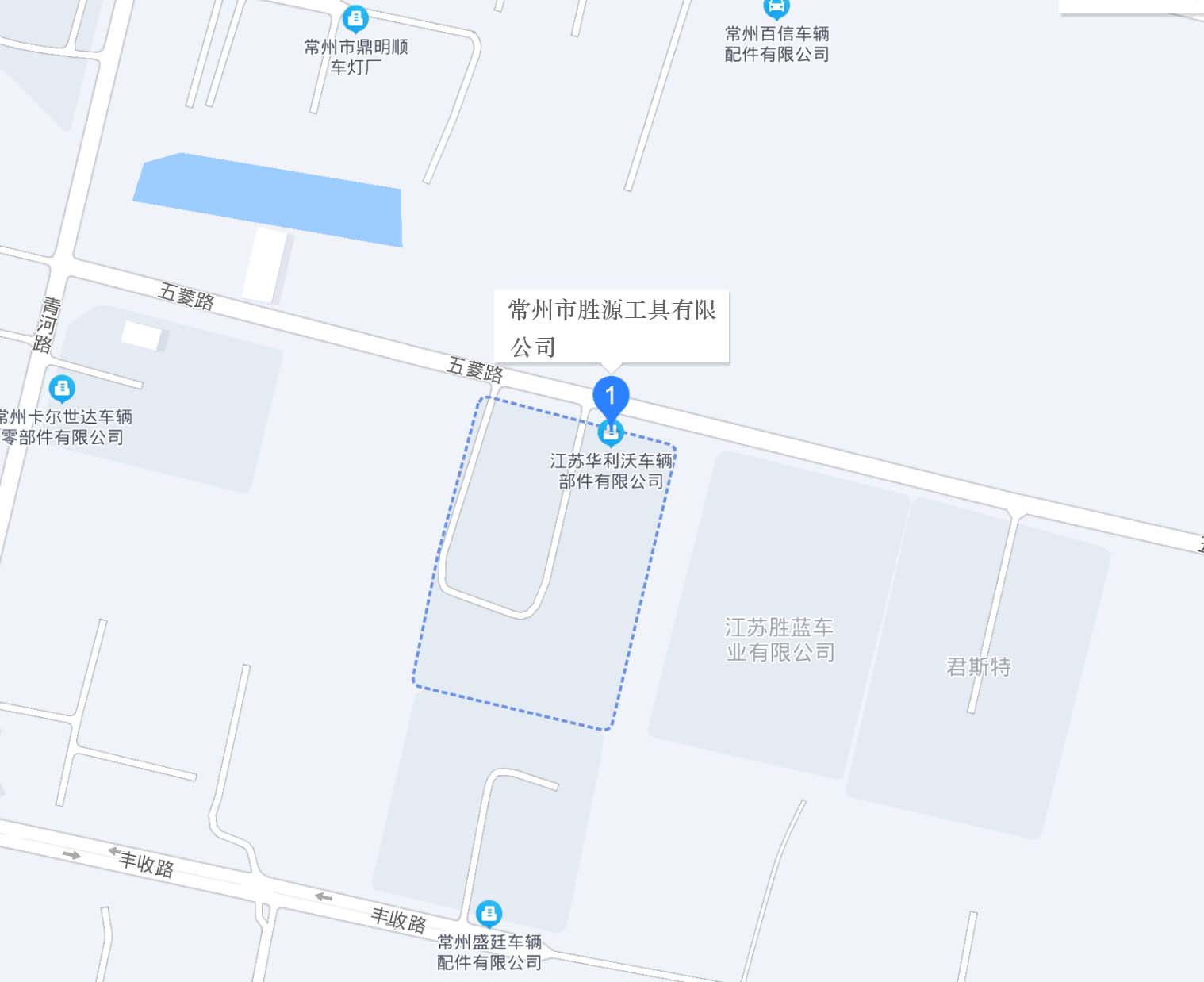
Task: Select the 常州市鼎明顺车灯厂 POI marker
Action: click(x=355, y=18)
